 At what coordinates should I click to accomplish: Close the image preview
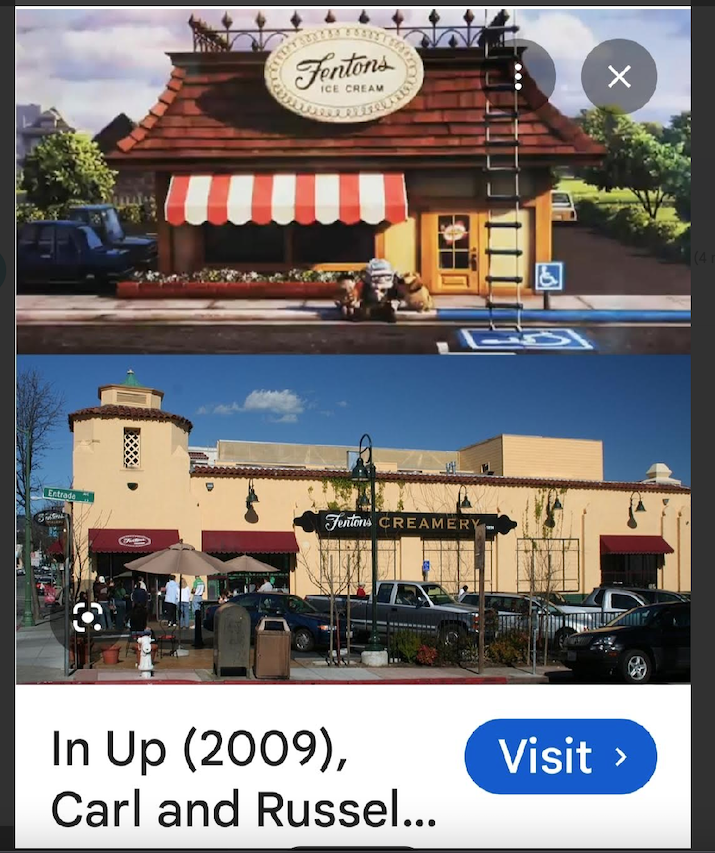[x=619, y=76]
